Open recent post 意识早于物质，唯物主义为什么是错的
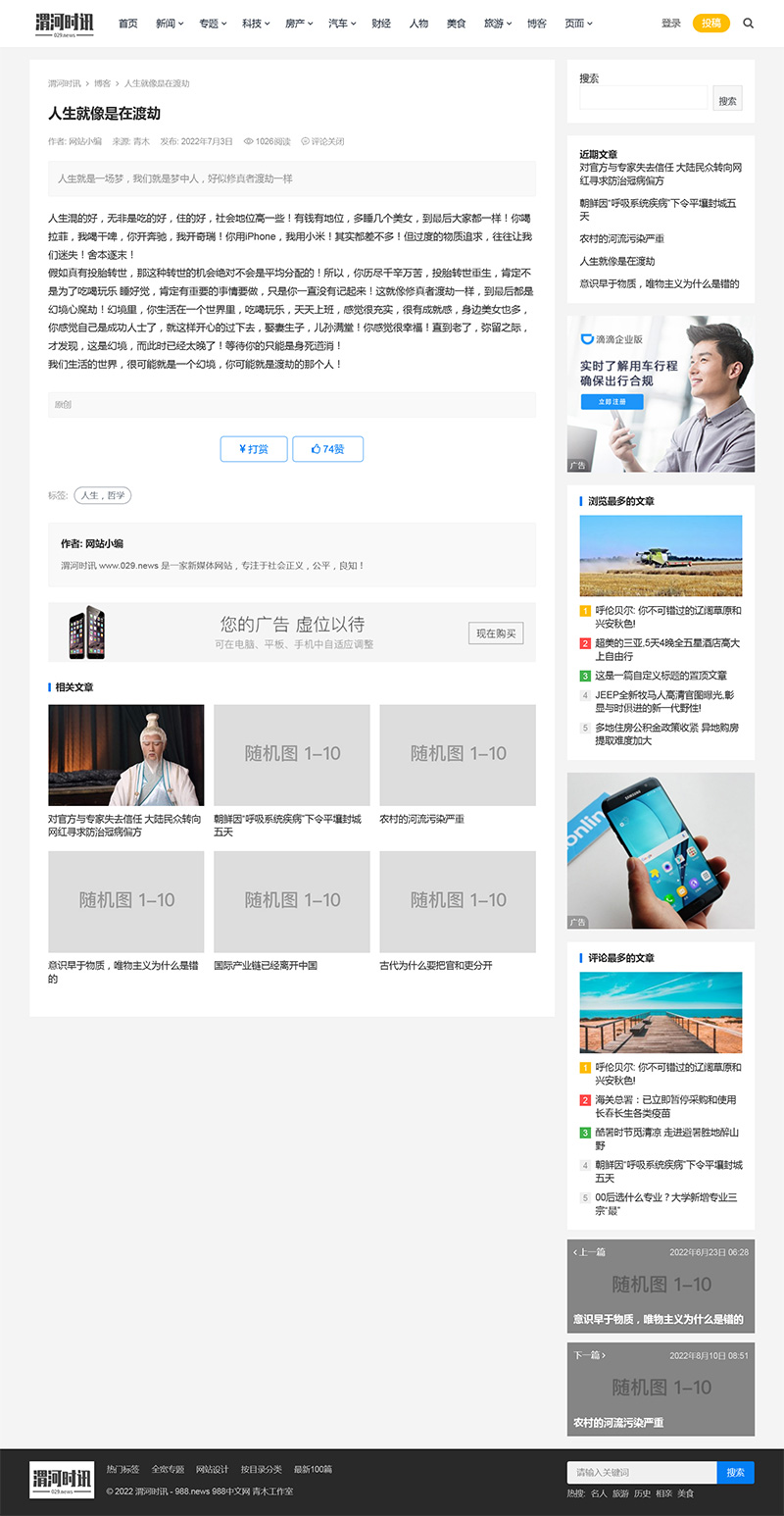The width and height of the screenshot is (784, 1516). (x=659, y=283)
